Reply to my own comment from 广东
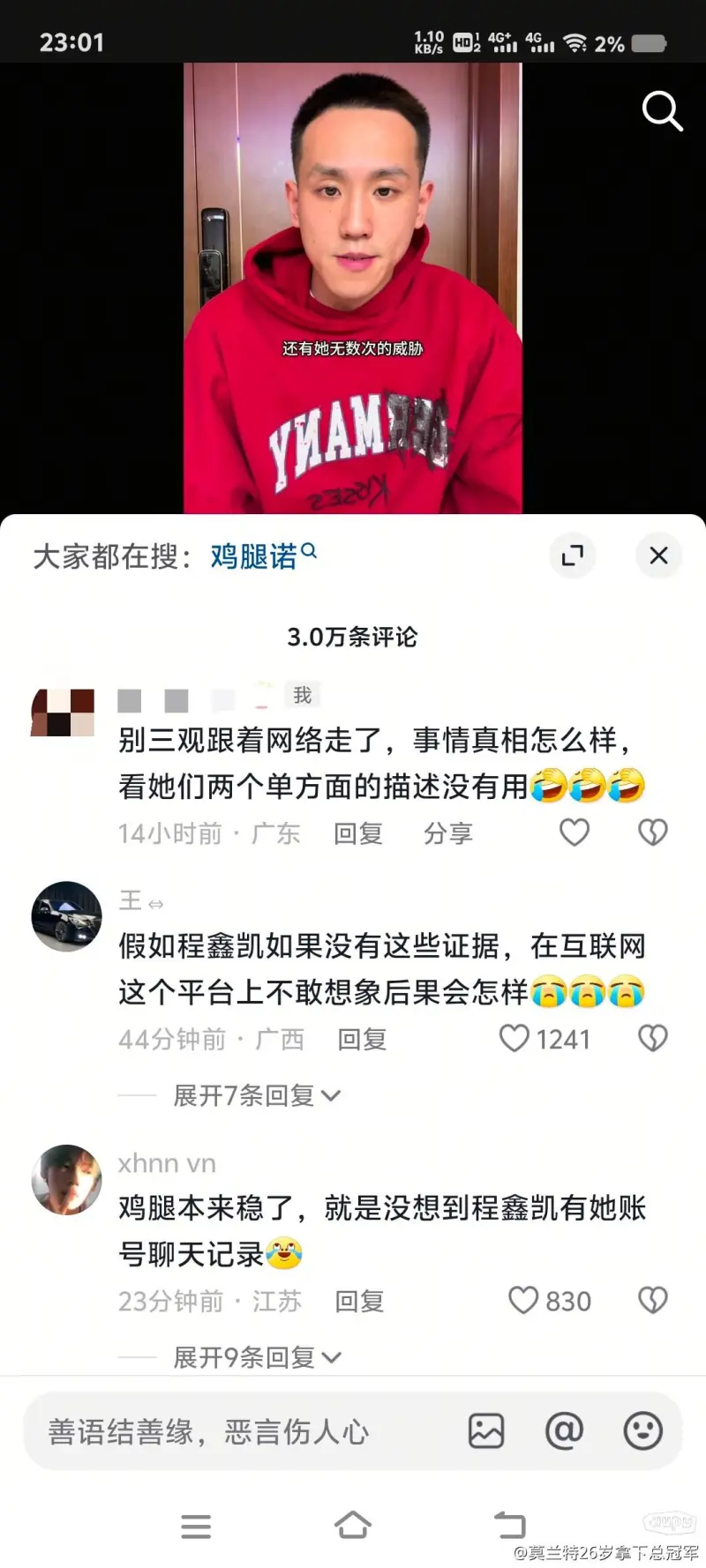The height and width of the screenshot is (1568, 706). pos(357,833)
